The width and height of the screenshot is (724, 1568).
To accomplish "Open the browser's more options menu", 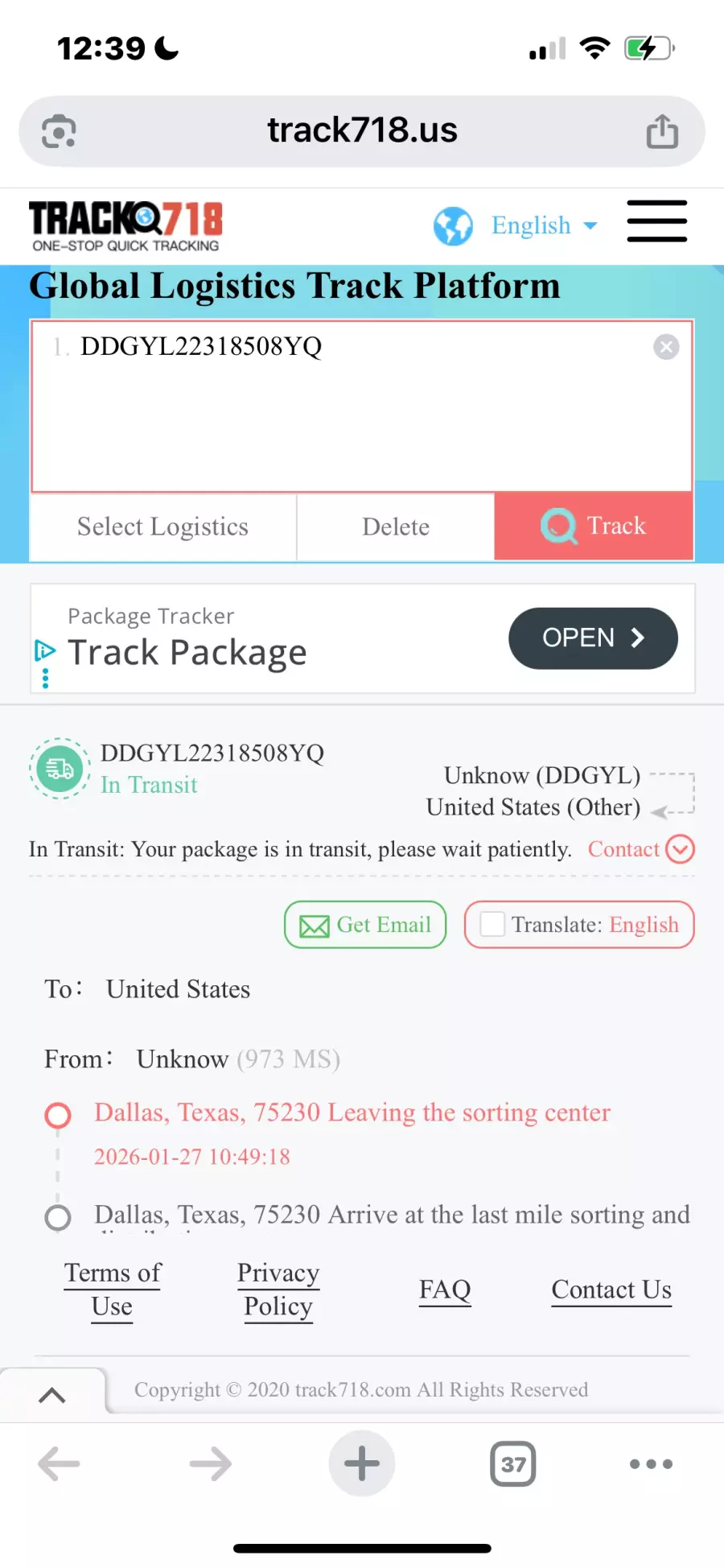I will pyautogui.click(x=651, y=1463).
